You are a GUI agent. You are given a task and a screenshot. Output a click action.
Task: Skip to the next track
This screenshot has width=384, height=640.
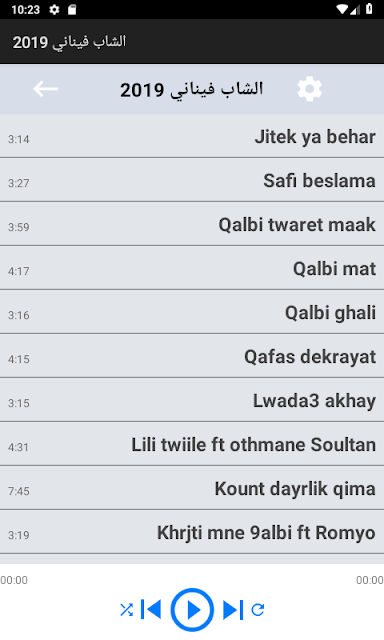[x=233, y=610]
